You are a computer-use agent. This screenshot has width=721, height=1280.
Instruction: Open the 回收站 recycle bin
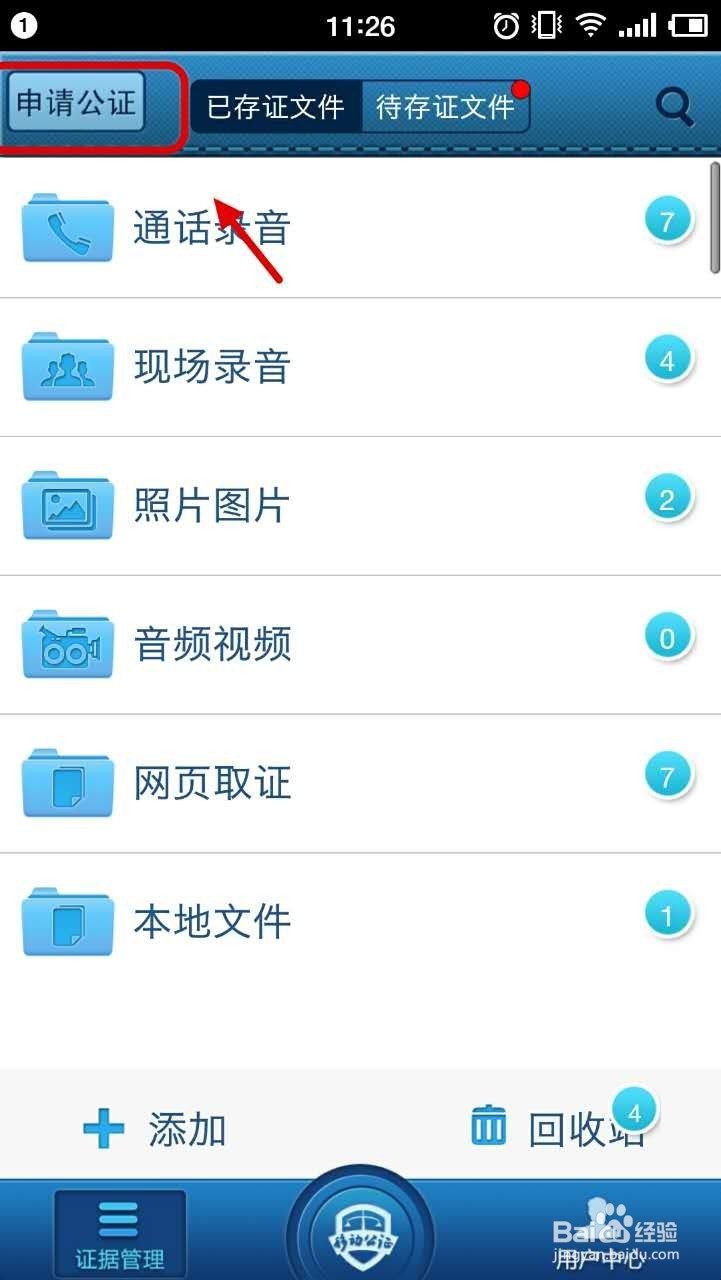coord(560,1130)
